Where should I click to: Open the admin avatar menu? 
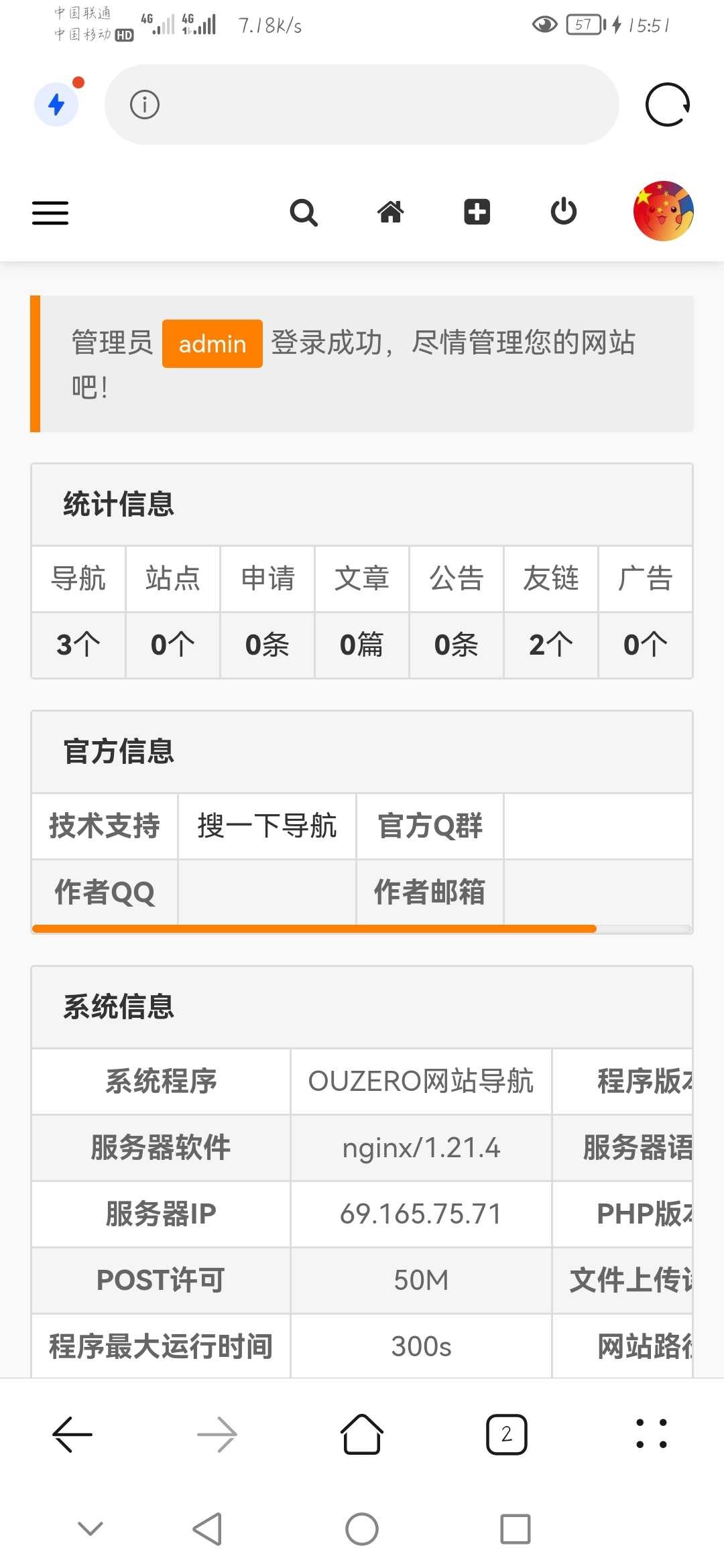(663, 211)
